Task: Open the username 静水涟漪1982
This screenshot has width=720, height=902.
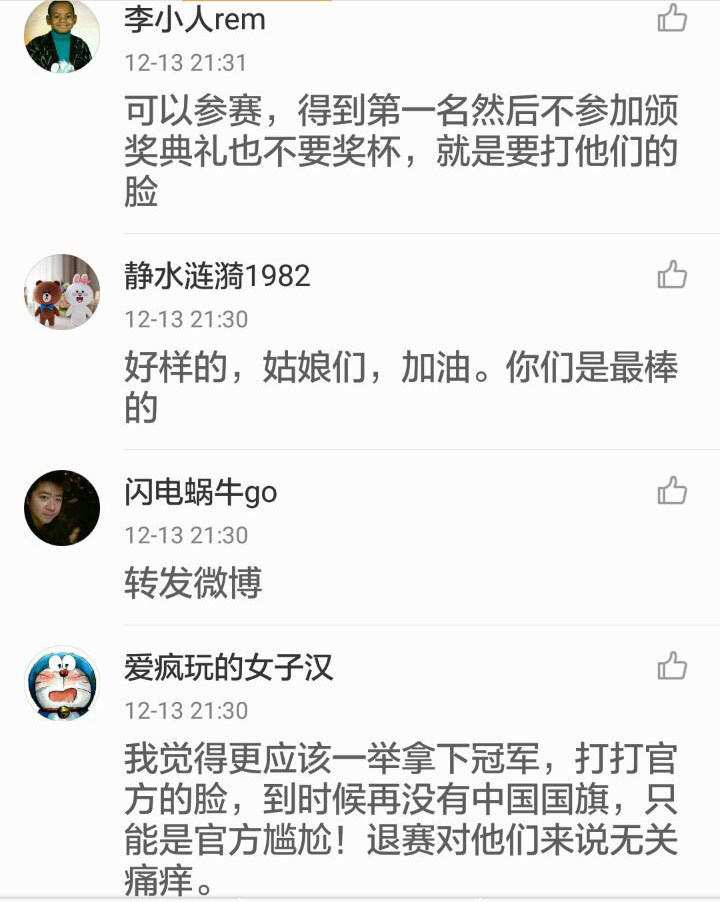Action: coord(217,275)
